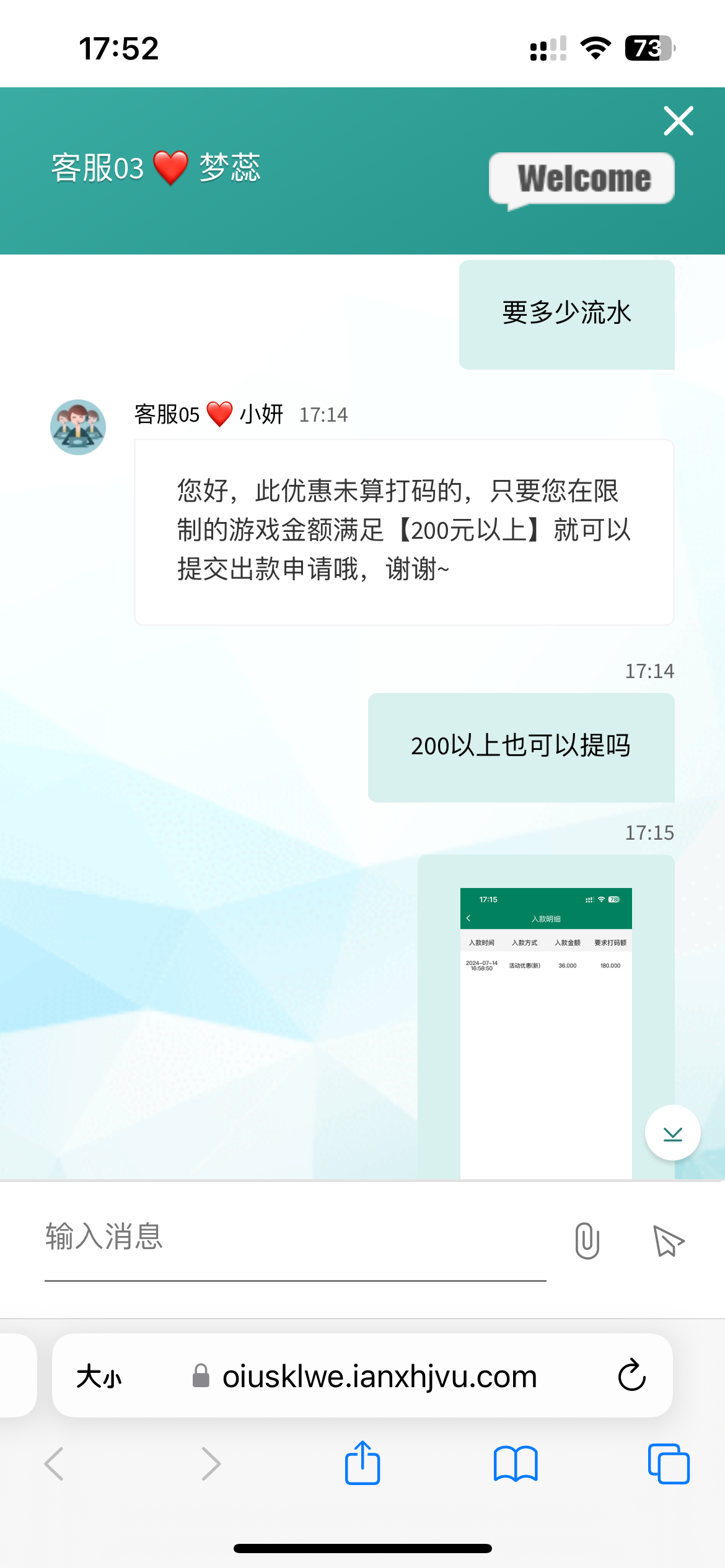Close the customer service chat window

pyautogui.click(x=678, y=121)
